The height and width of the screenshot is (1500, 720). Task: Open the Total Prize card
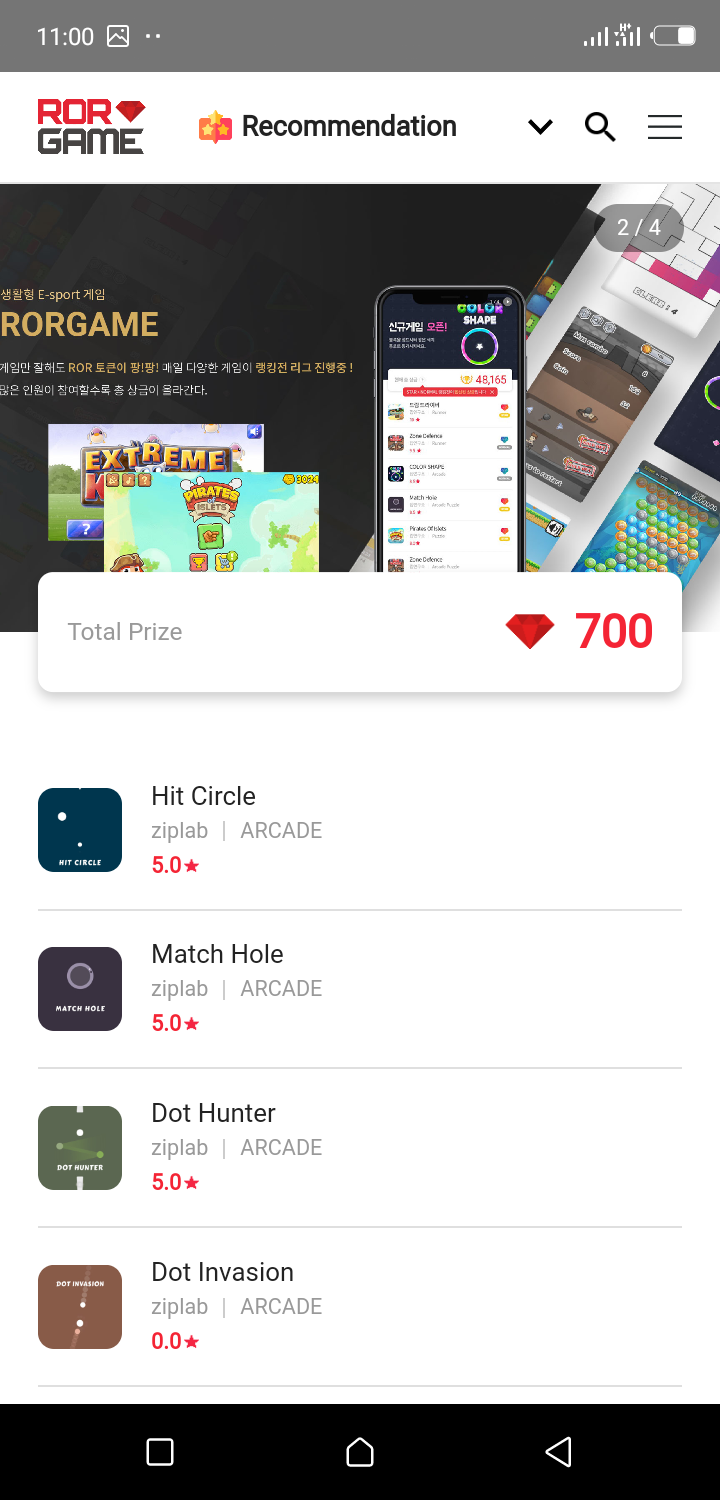(360, 632)
